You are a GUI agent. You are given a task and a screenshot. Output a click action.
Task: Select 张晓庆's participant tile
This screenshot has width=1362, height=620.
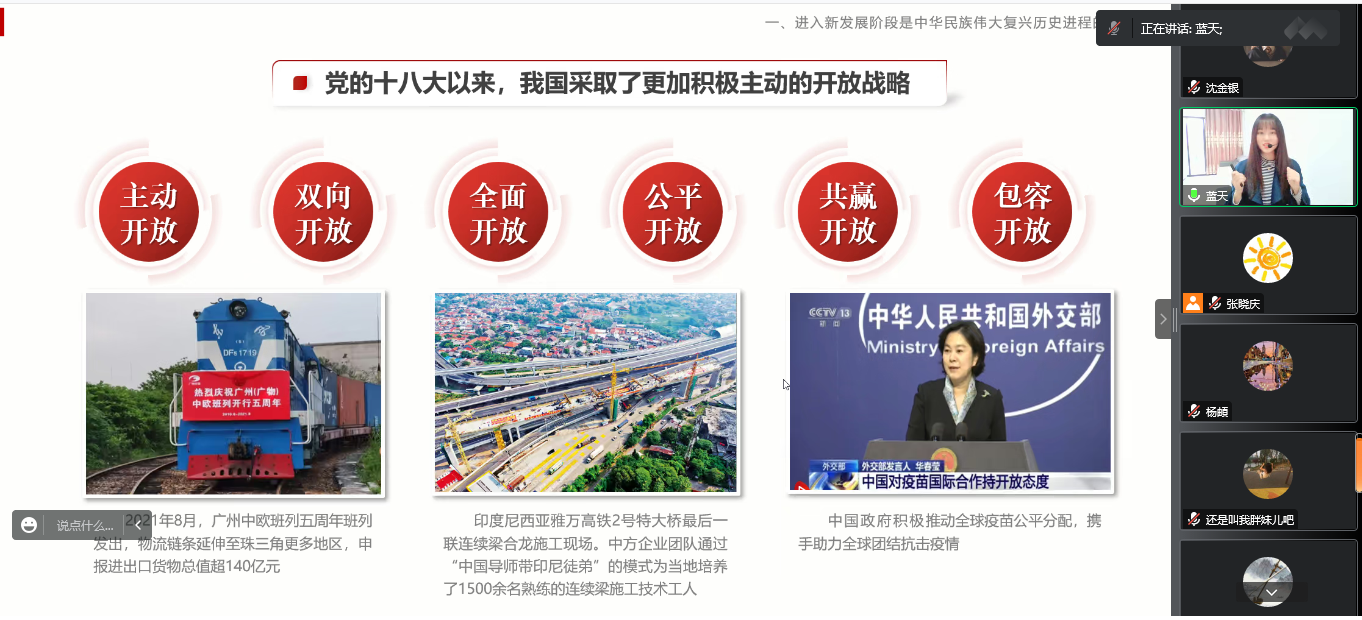click(1268, 265)
